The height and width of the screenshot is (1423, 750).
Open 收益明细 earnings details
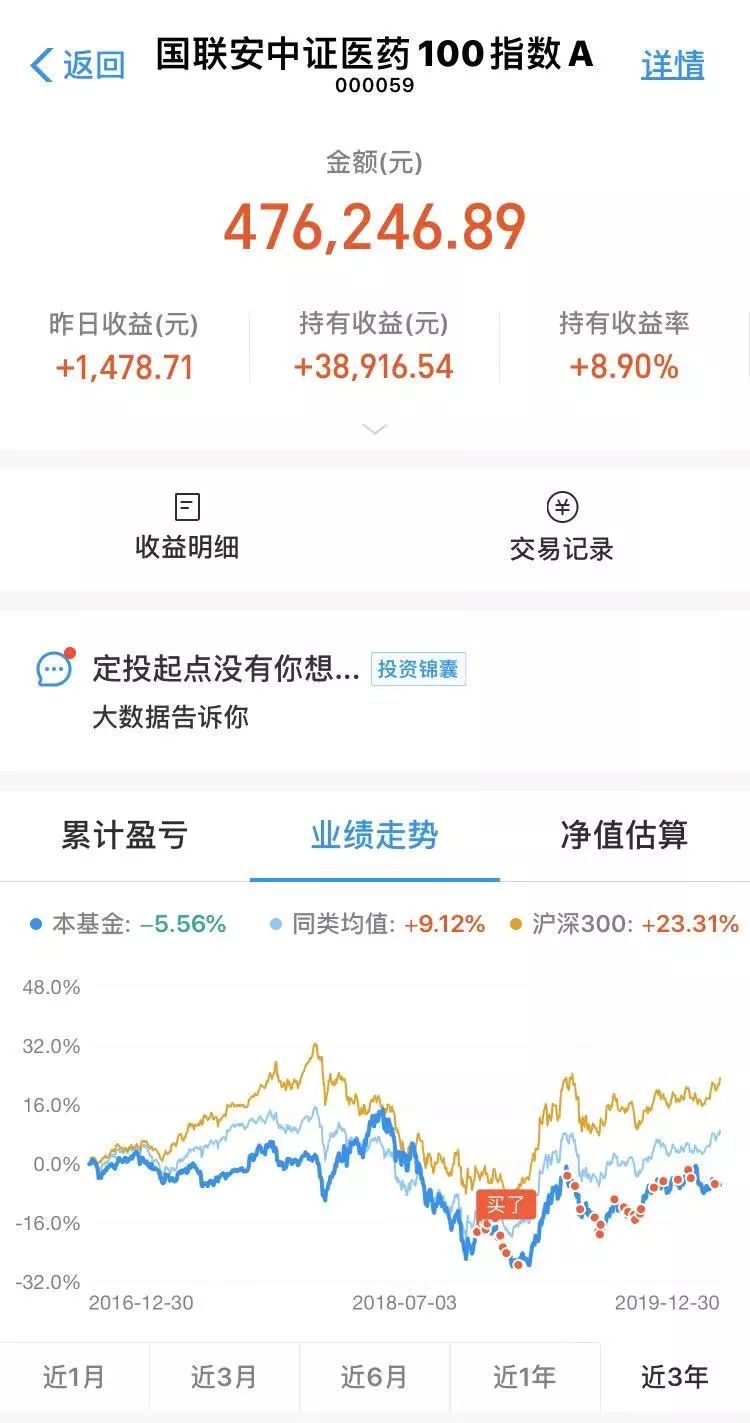click(x=187, y=526)
